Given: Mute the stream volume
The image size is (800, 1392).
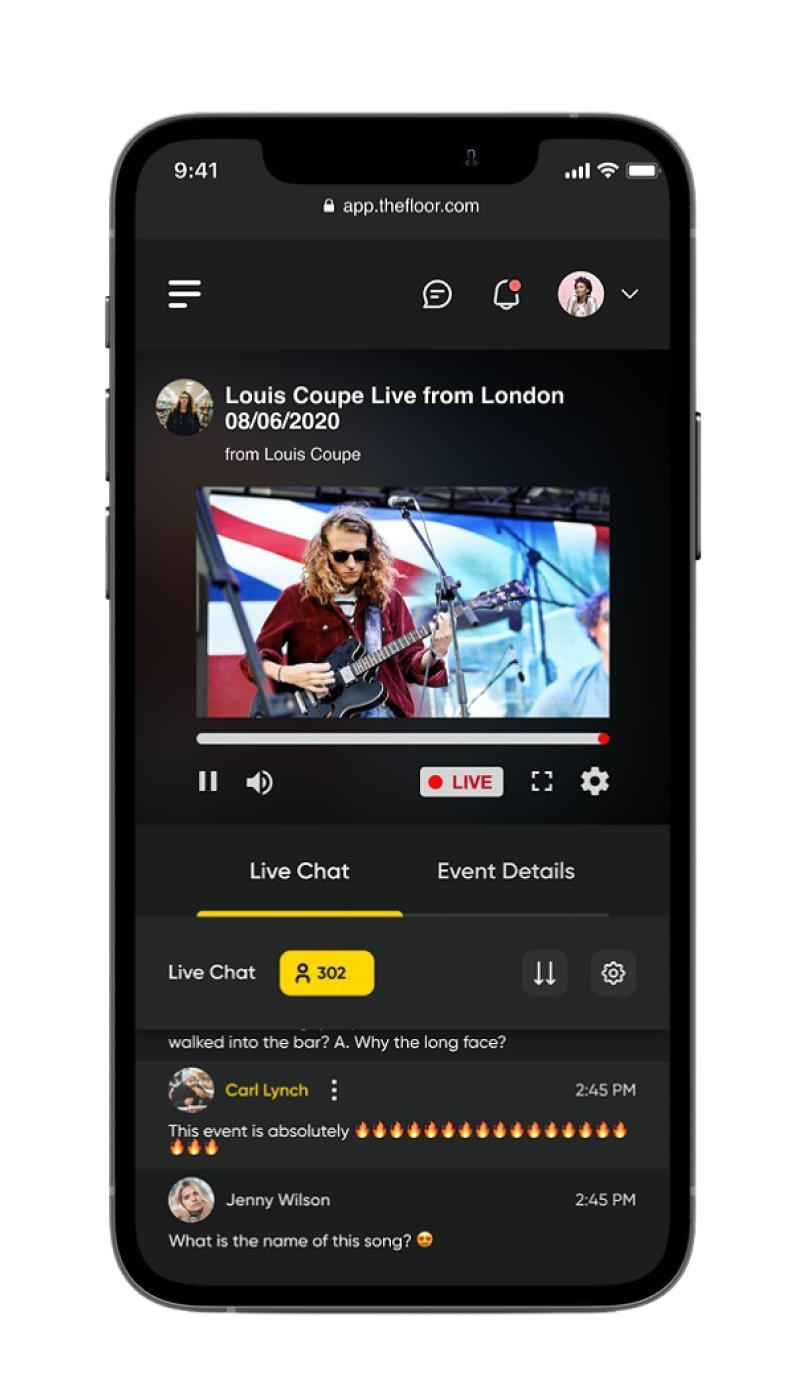Looking at the screenshot, I should coord(259,782).
